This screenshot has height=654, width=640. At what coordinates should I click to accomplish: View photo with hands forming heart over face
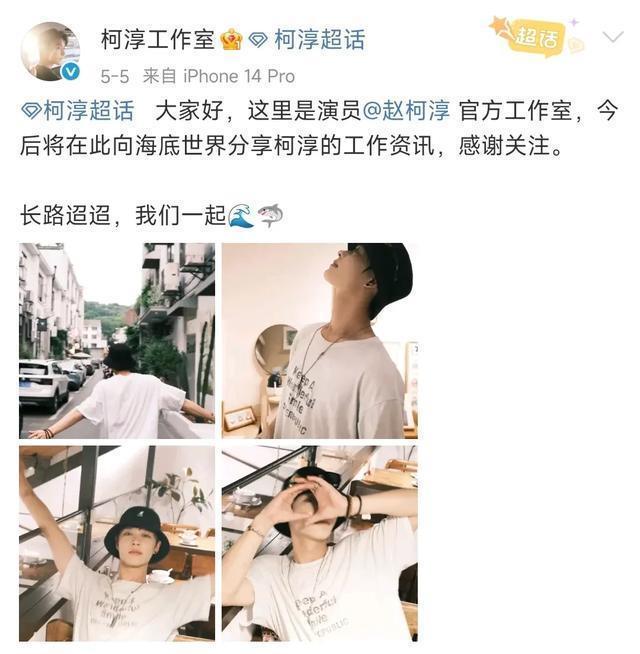click(319, 543)
